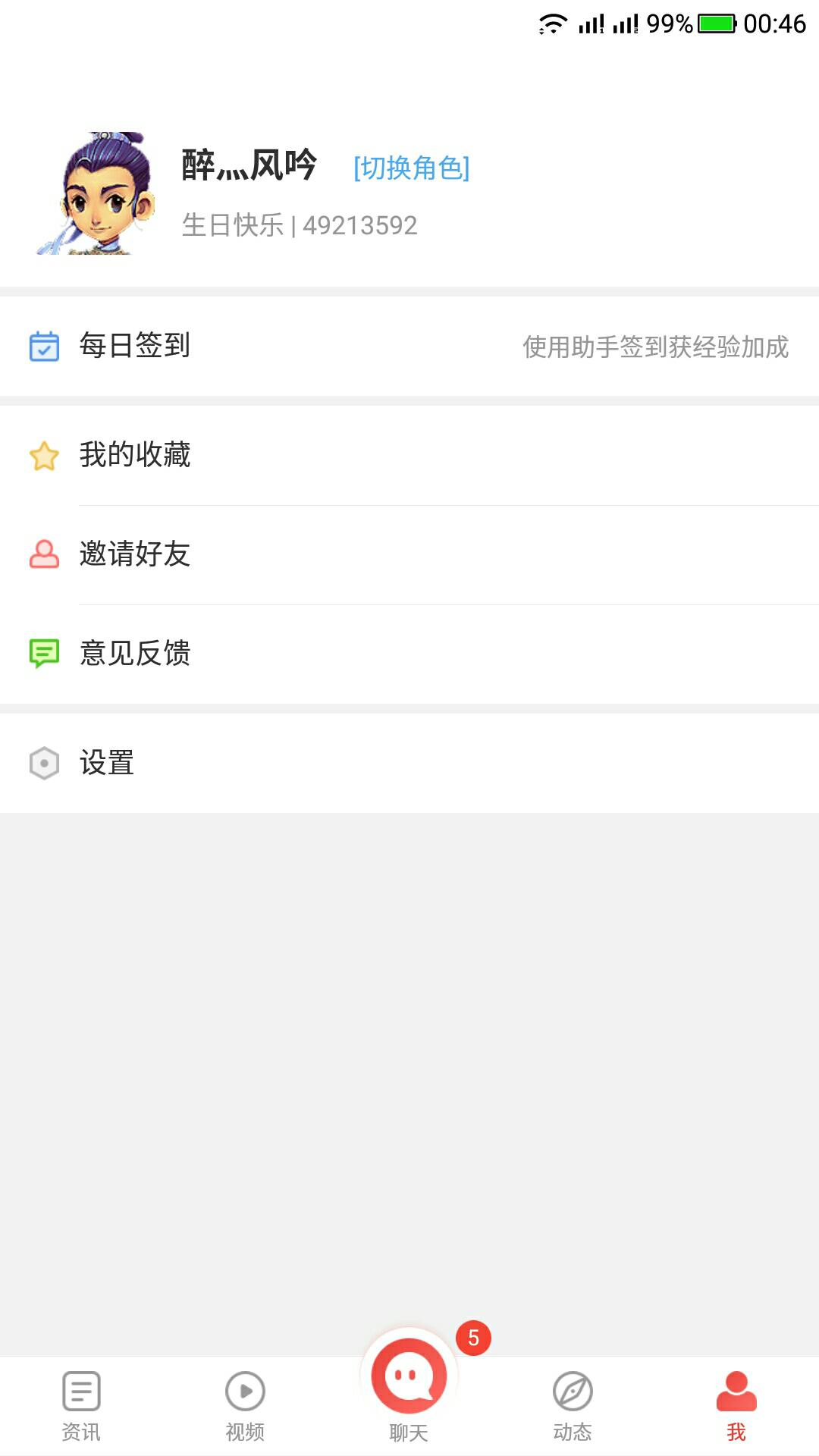Go to 设置 settings
The height and width of the screenshot is (1456, 819).
coord(409,763)
